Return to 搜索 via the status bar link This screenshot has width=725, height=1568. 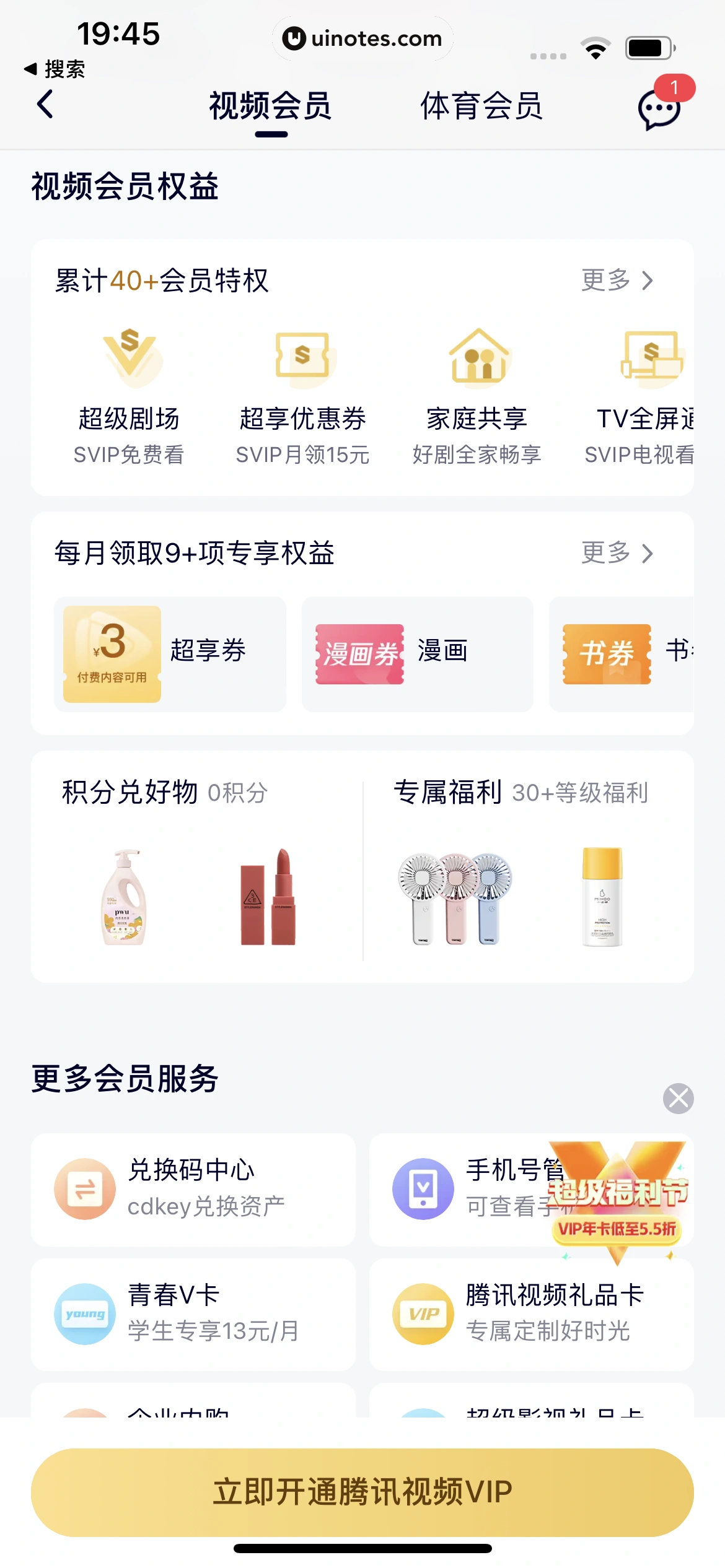55,69
